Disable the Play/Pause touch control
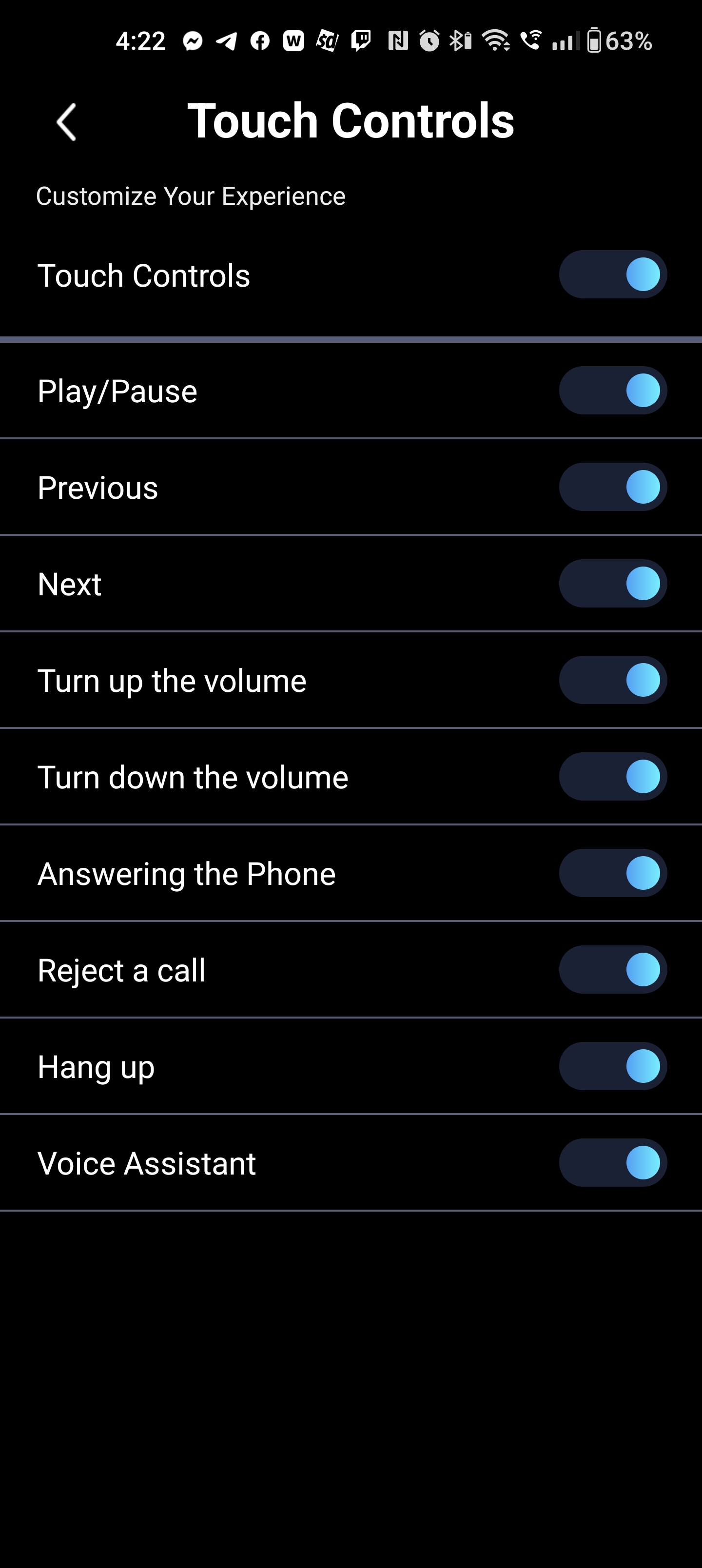 [x=613, y=390]
